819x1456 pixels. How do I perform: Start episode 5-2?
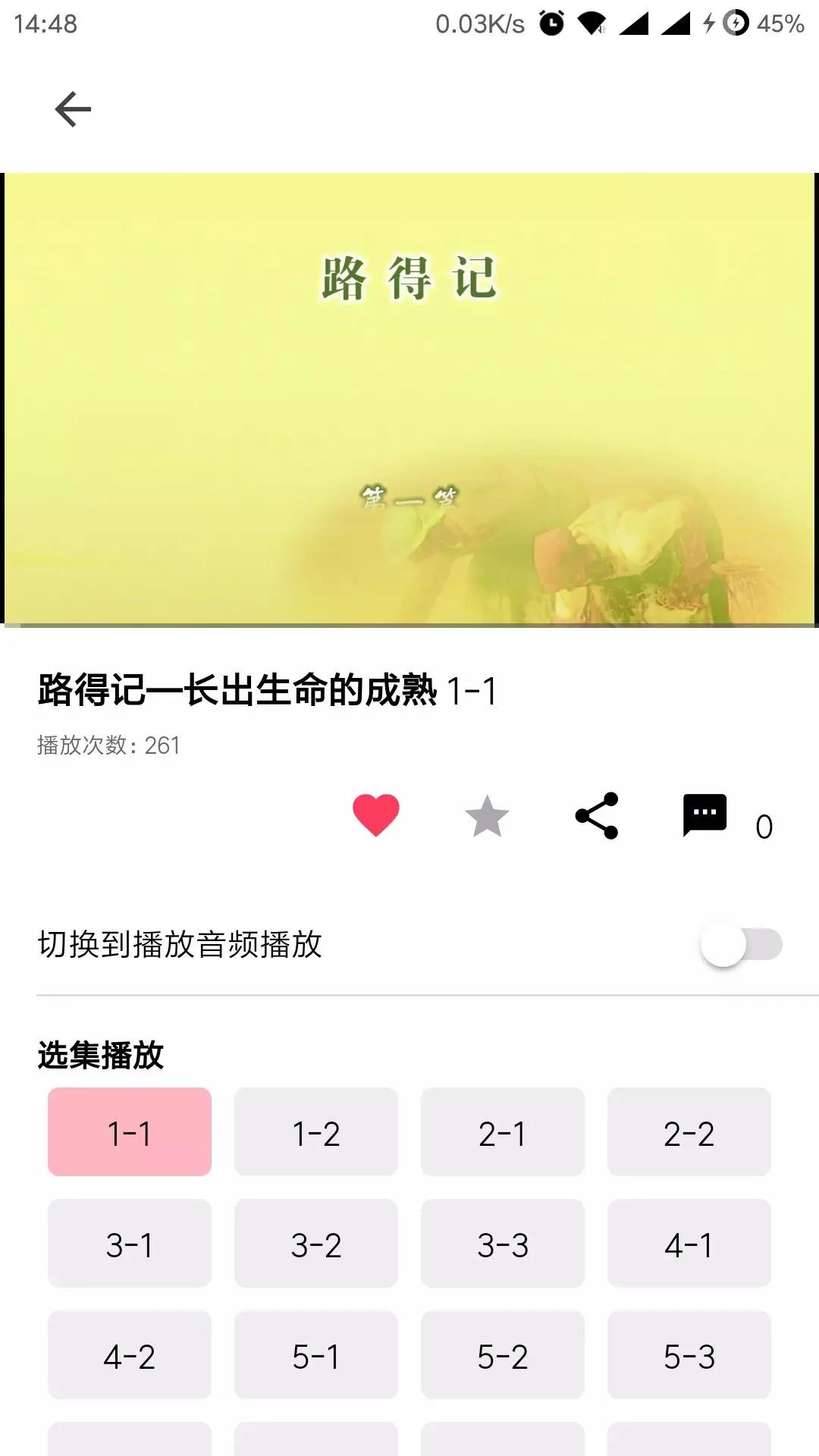(503, 1355)
